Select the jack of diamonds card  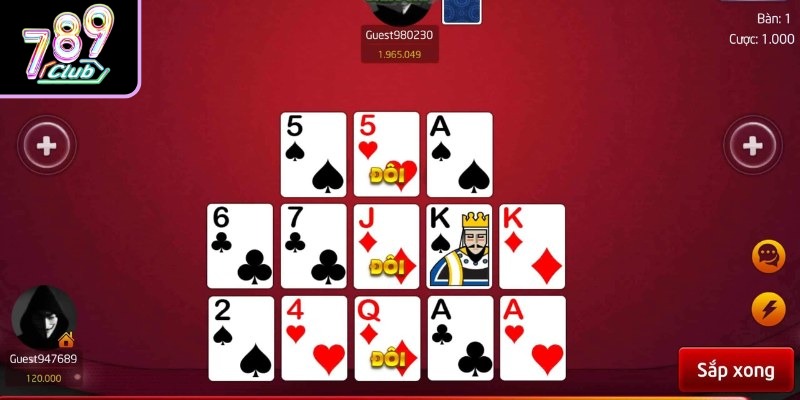pyautogui.click(x=386, y=246)
